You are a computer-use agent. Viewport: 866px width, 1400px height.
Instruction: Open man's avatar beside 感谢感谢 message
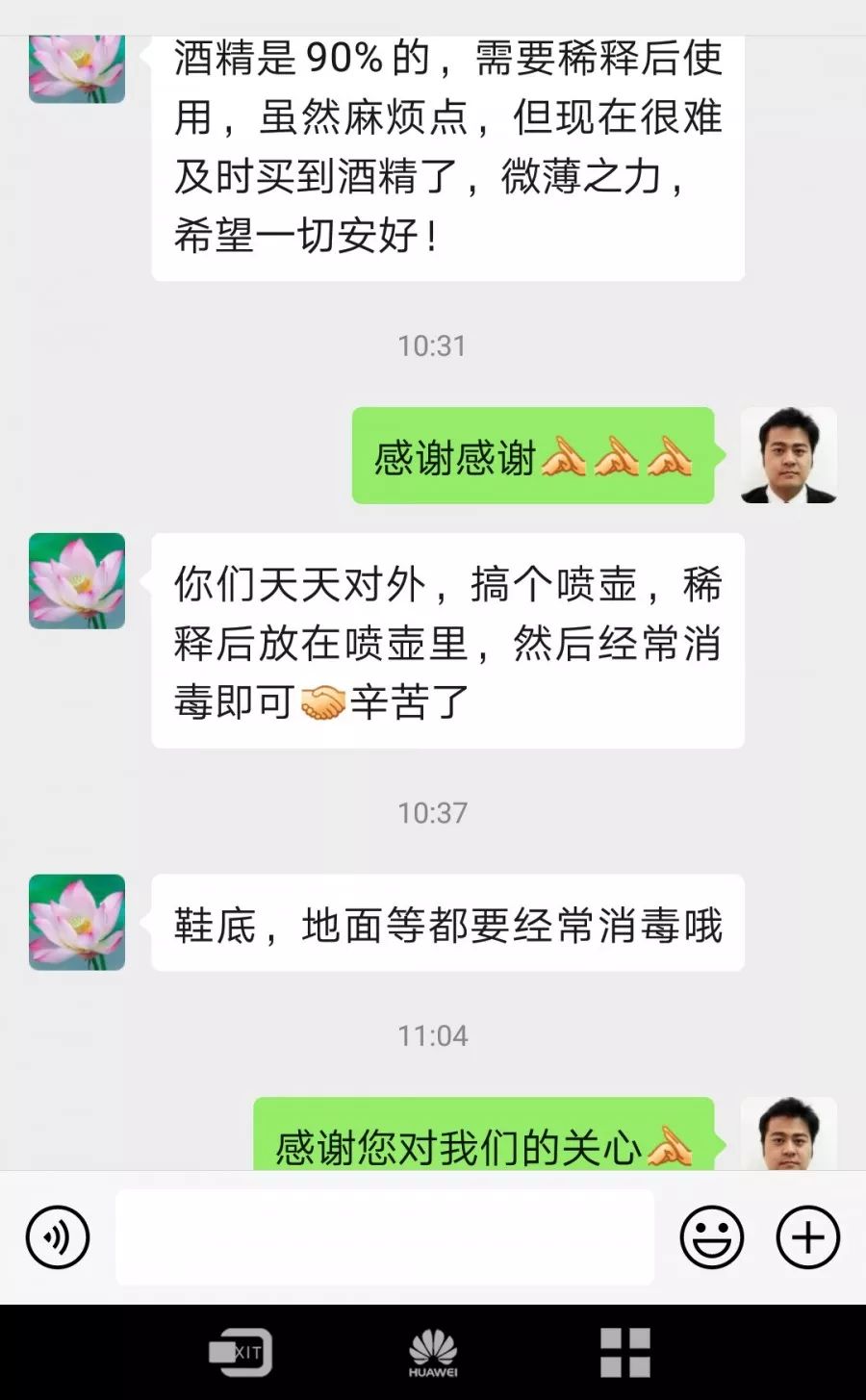[789, 455]
